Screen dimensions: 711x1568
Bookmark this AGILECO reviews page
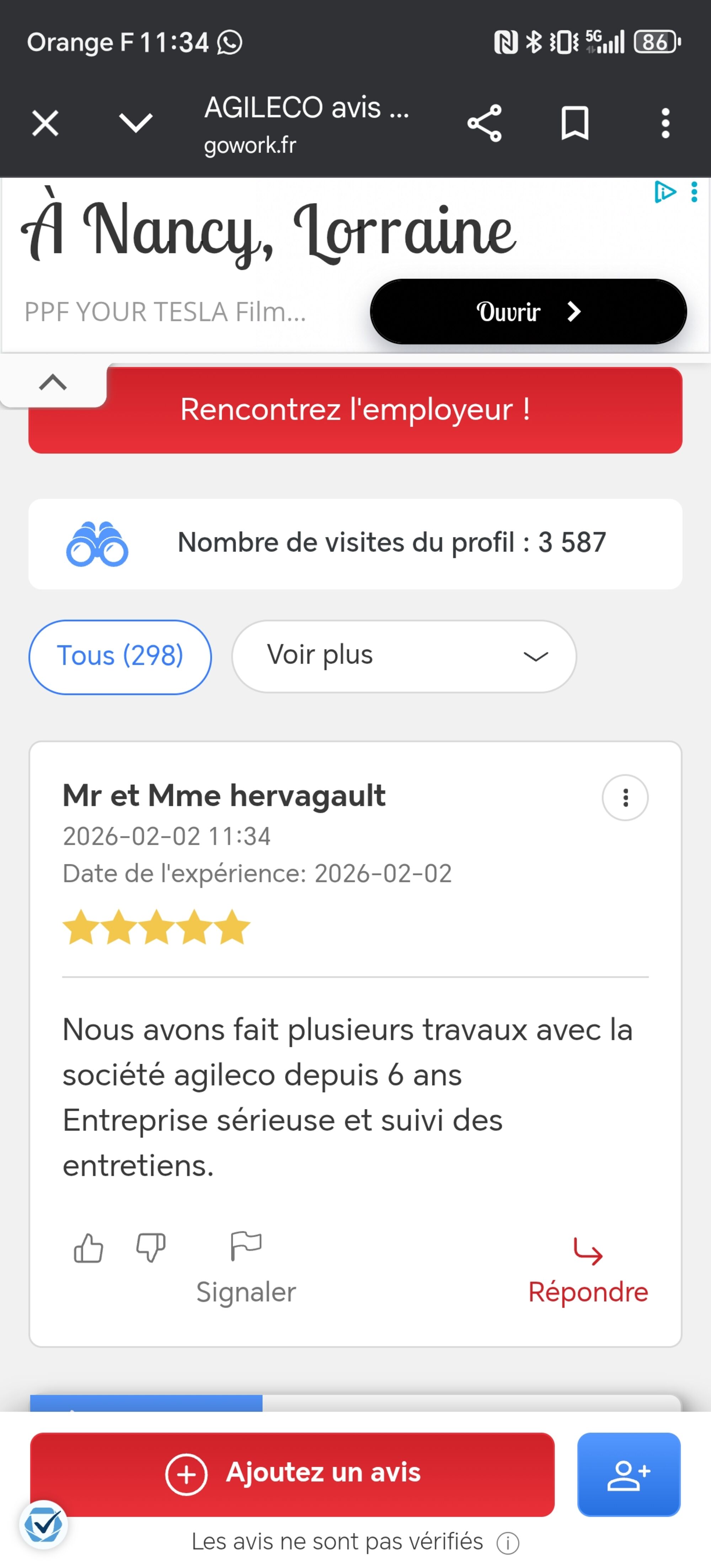click(574, 124)
